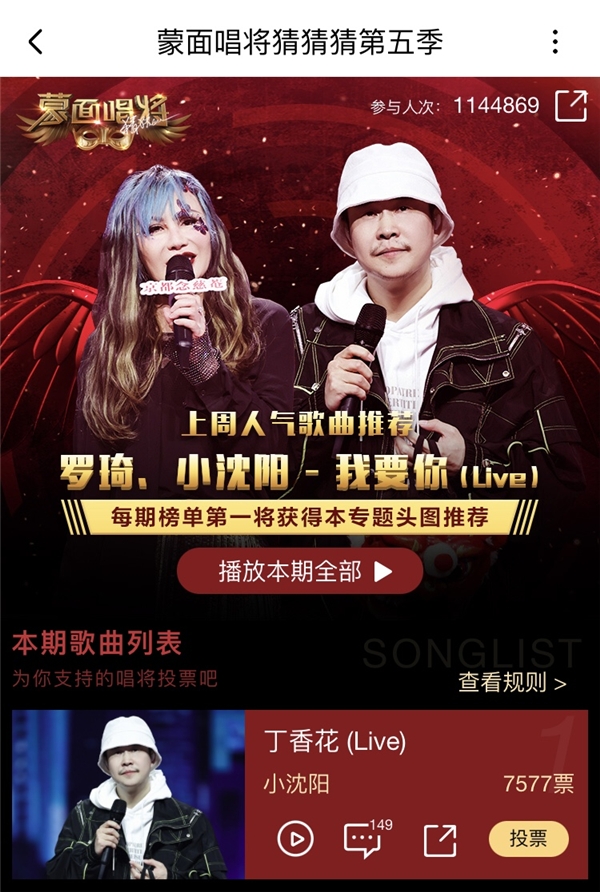This screenshot has height=892, width=600.
Task: Vote for 小沈阳 with the 投票 button
Action: [528, 838]
